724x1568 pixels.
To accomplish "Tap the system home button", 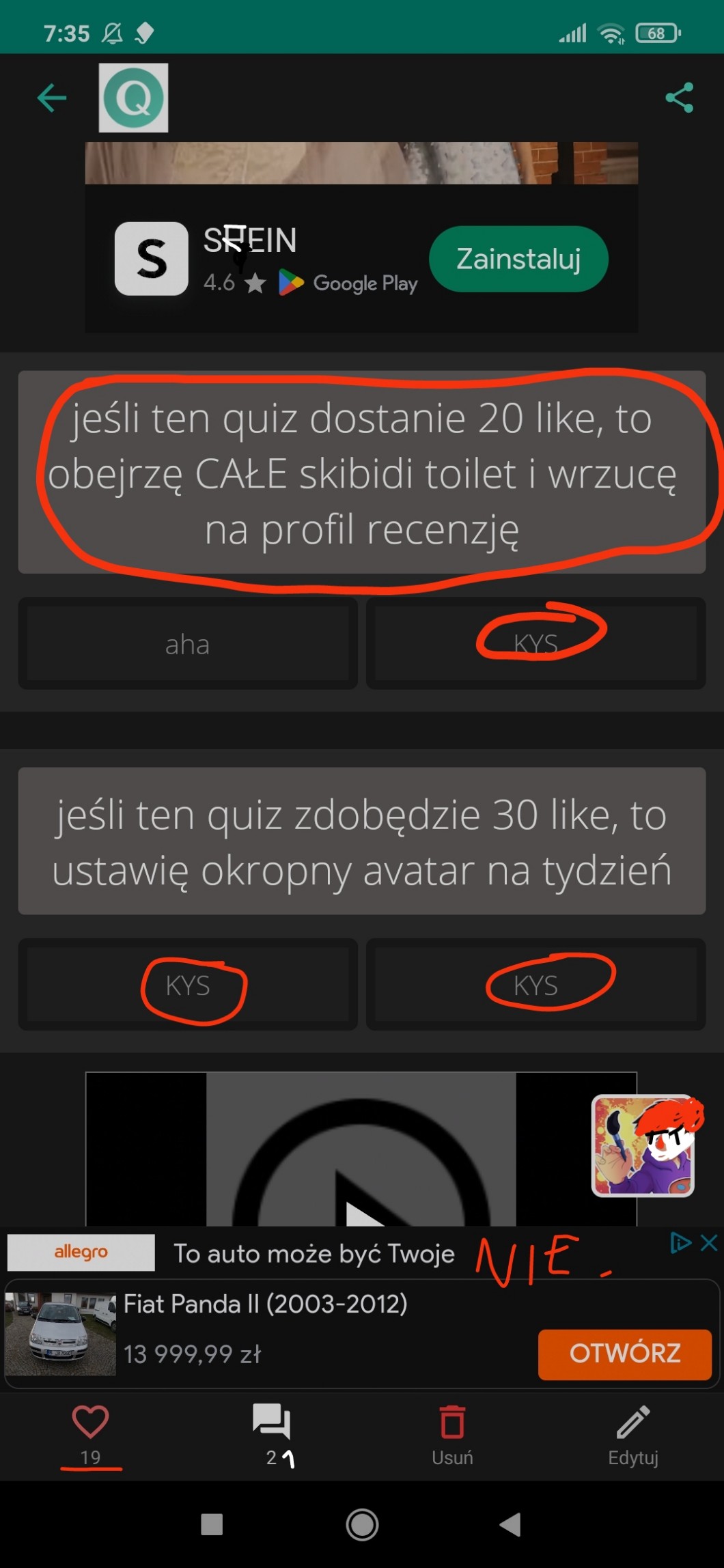I will pos(362,1524).
